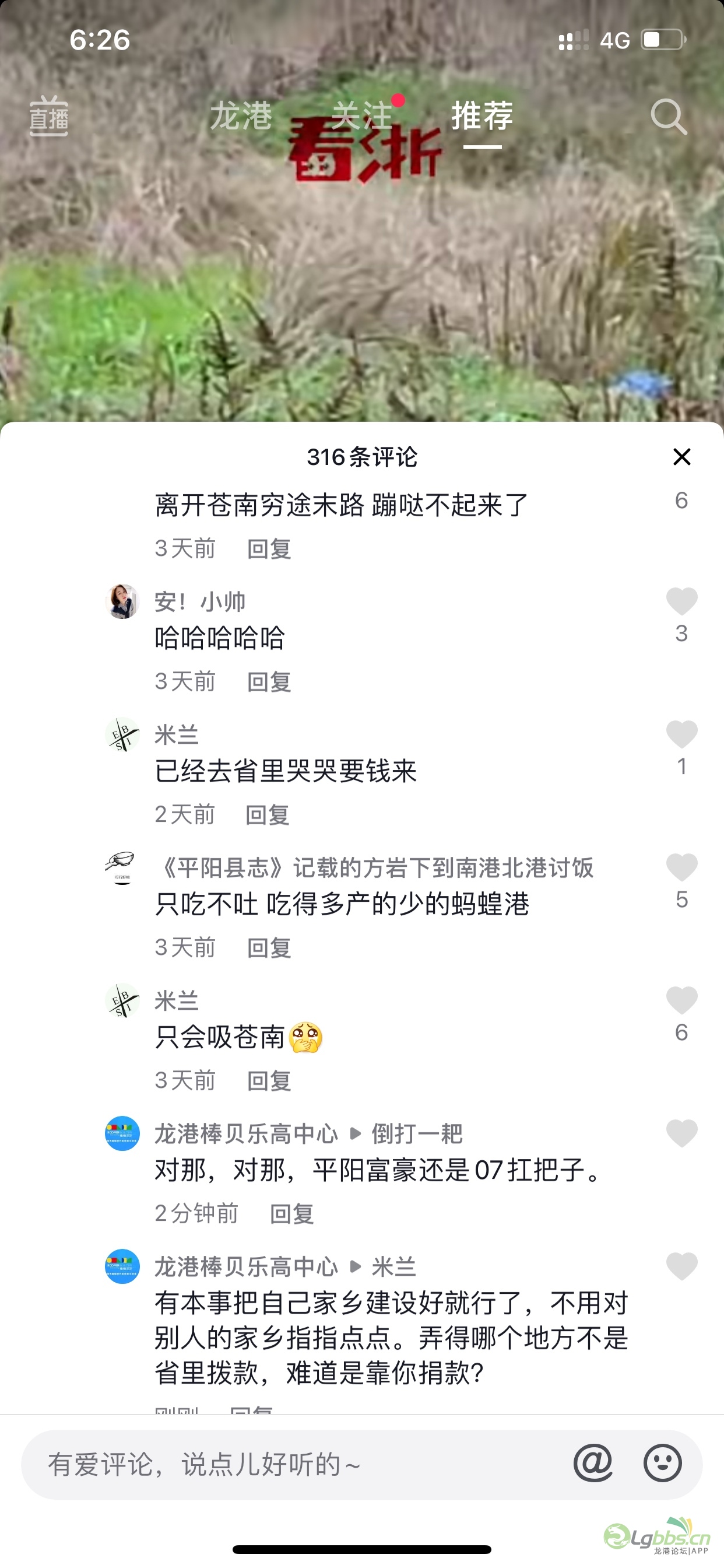The height and width of the screenshot is (1568, 724).
Task: Like 米兰's 只会吸苍南 comment
Action: tap(681, 1000)
